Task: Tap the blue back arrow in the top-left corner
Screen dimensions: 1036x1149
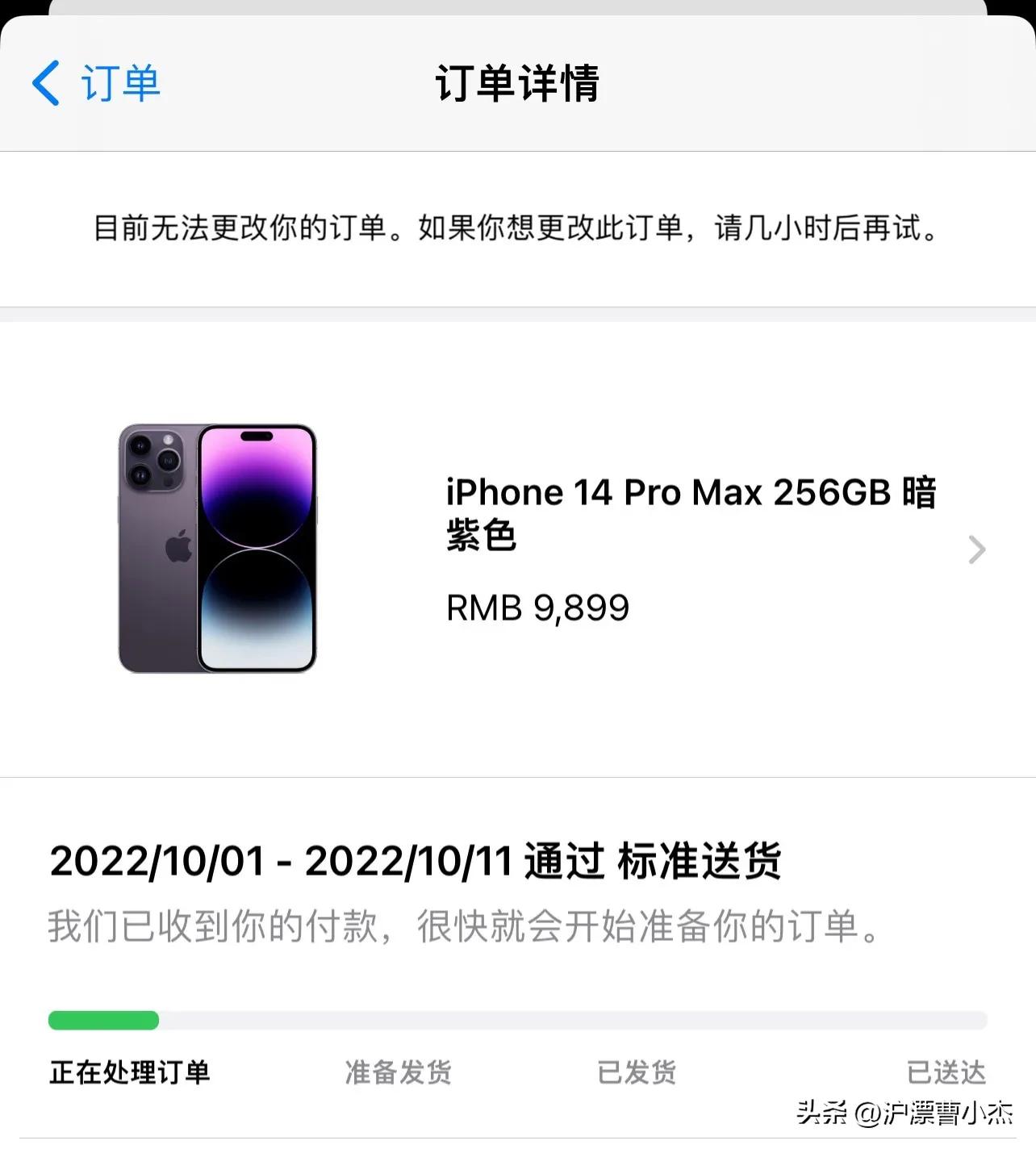Action: point(46,84)
